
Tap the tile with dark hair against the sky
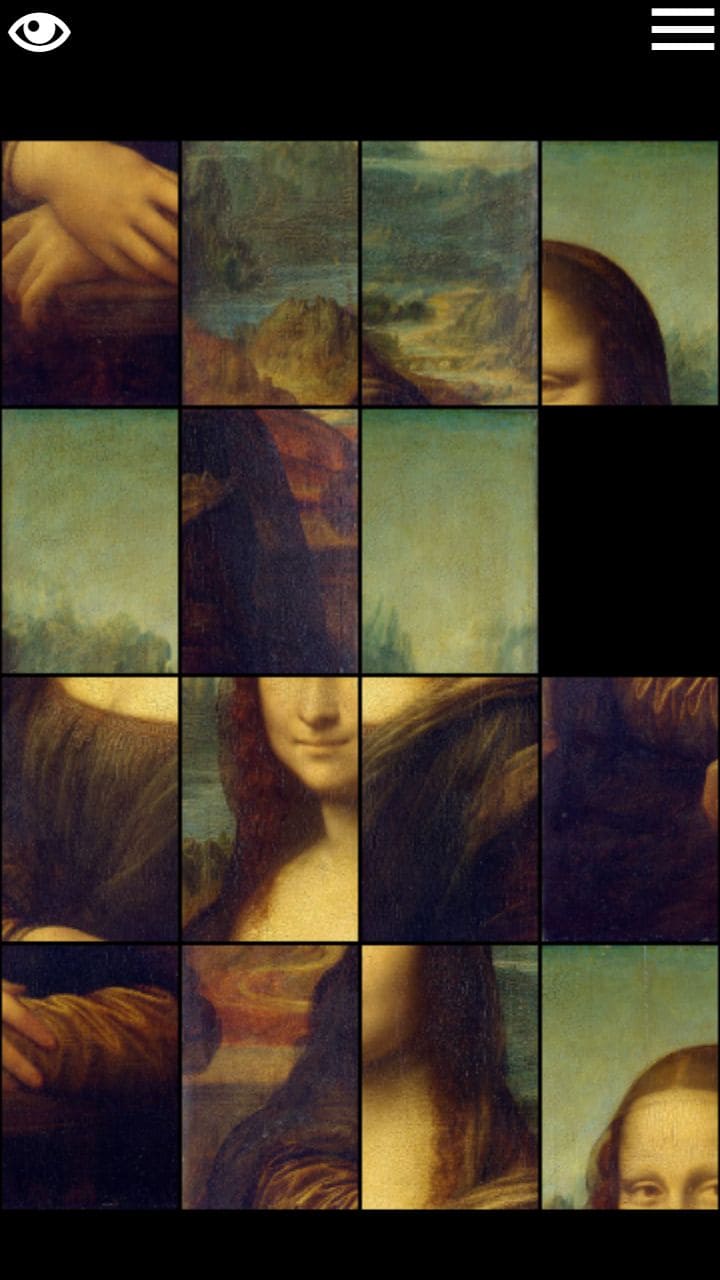[630, 273]
